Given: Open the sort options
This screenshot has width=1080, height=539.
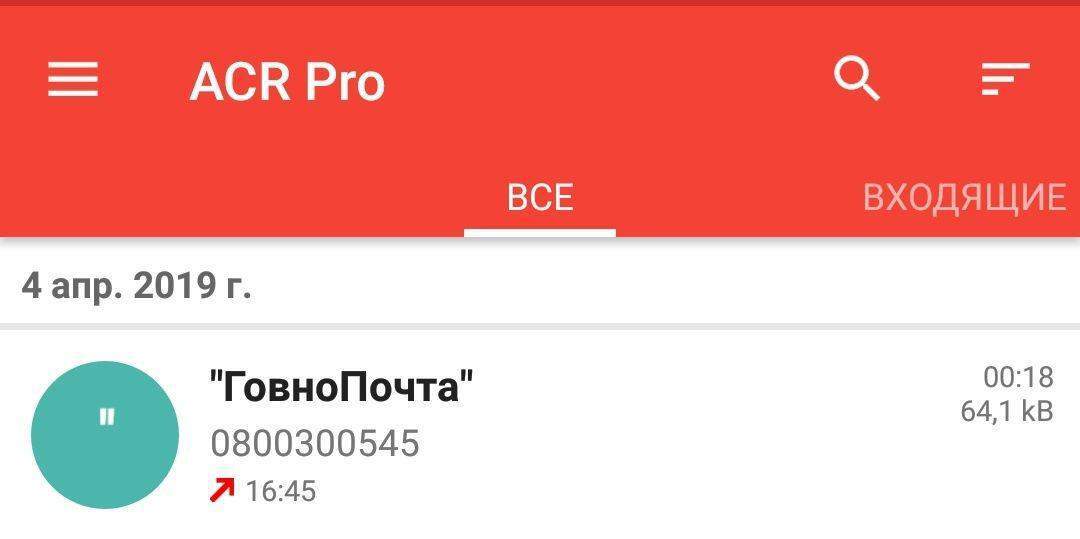Looking at the screenshot, I should click(1004, 79).
